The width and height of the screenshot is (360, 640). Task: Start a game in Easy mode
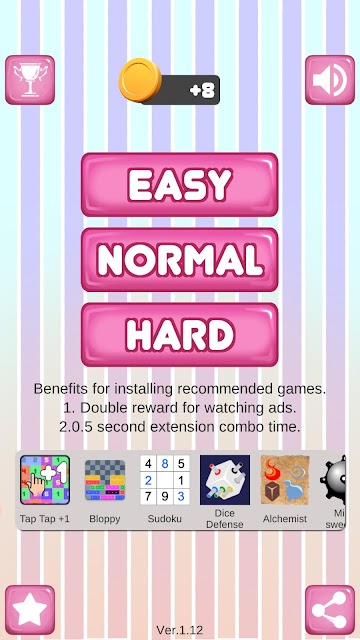[x=180, y=184]
